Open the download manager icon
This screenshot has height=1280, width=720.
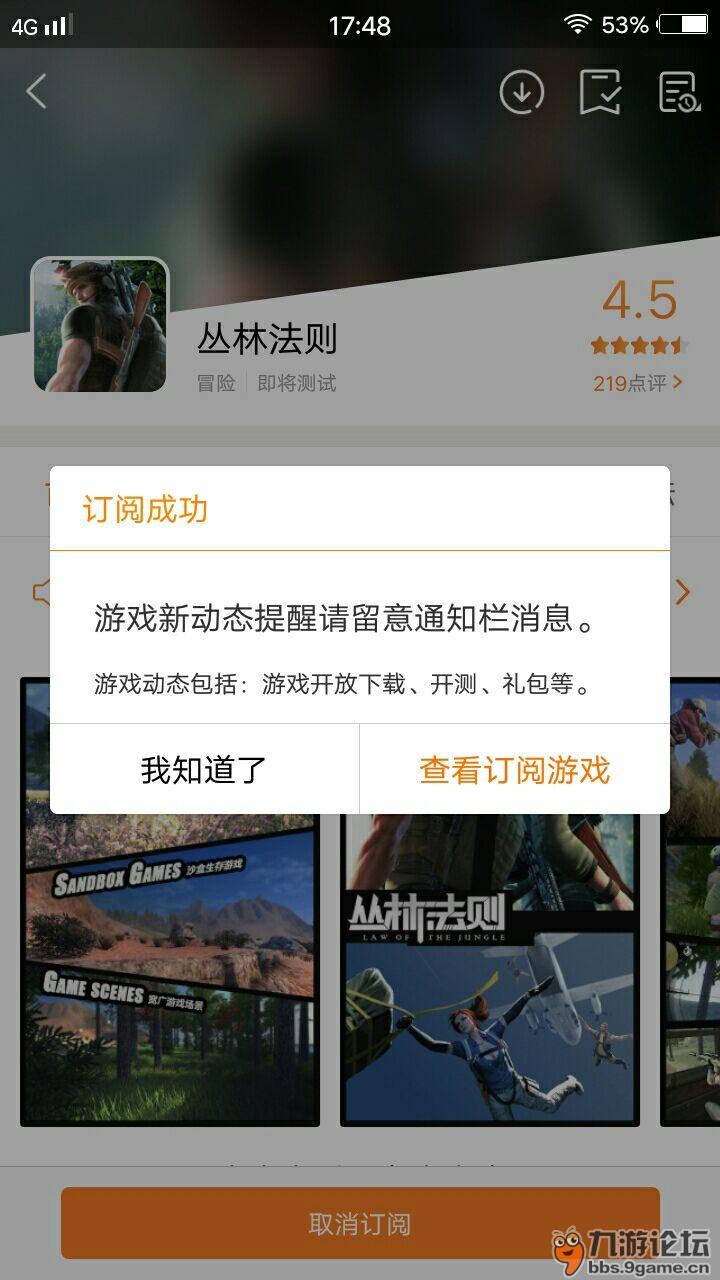(x=521, y=93)
